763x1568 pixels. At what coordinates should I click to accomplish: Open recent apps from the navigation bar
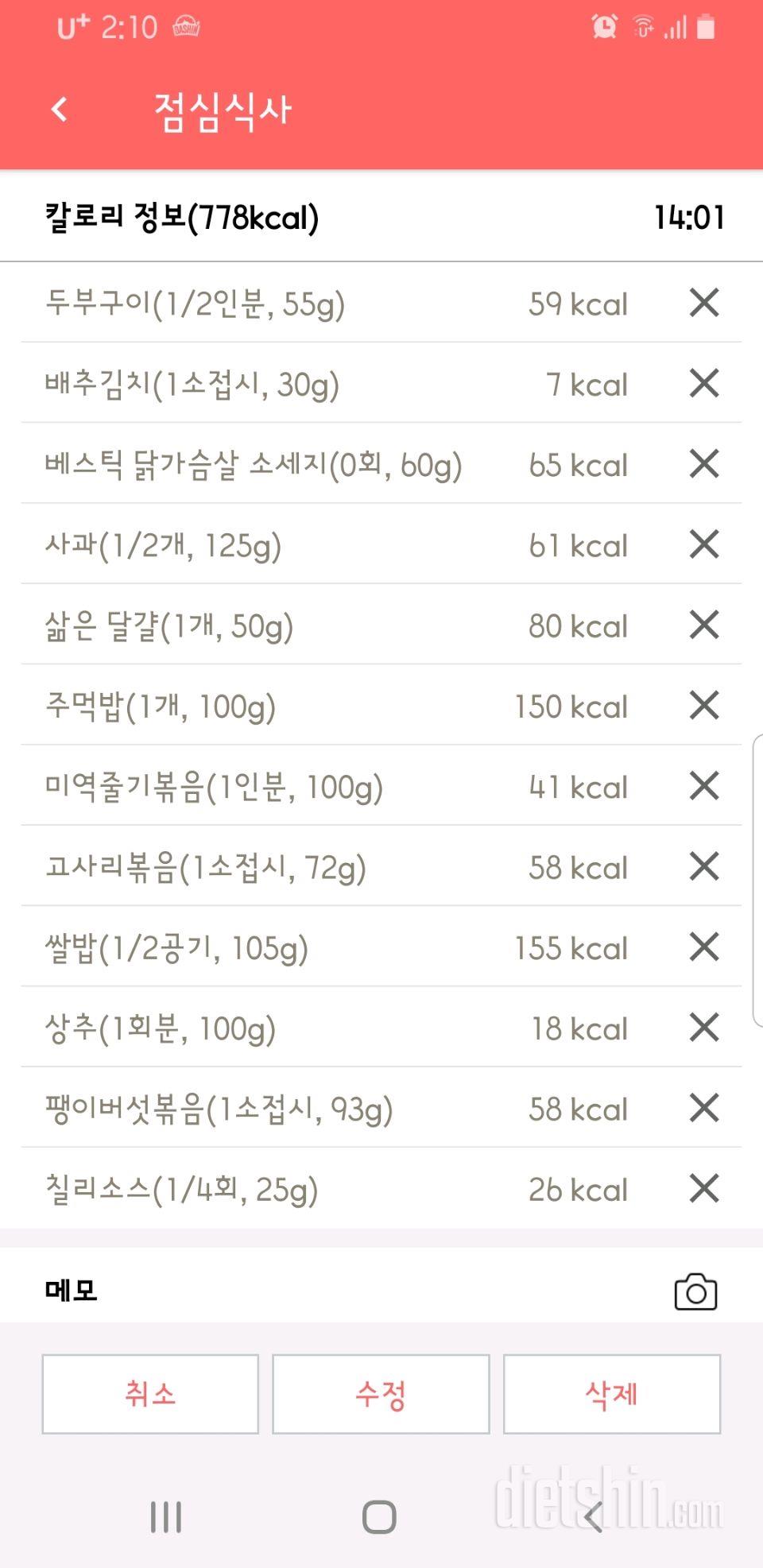[166, 1517]
